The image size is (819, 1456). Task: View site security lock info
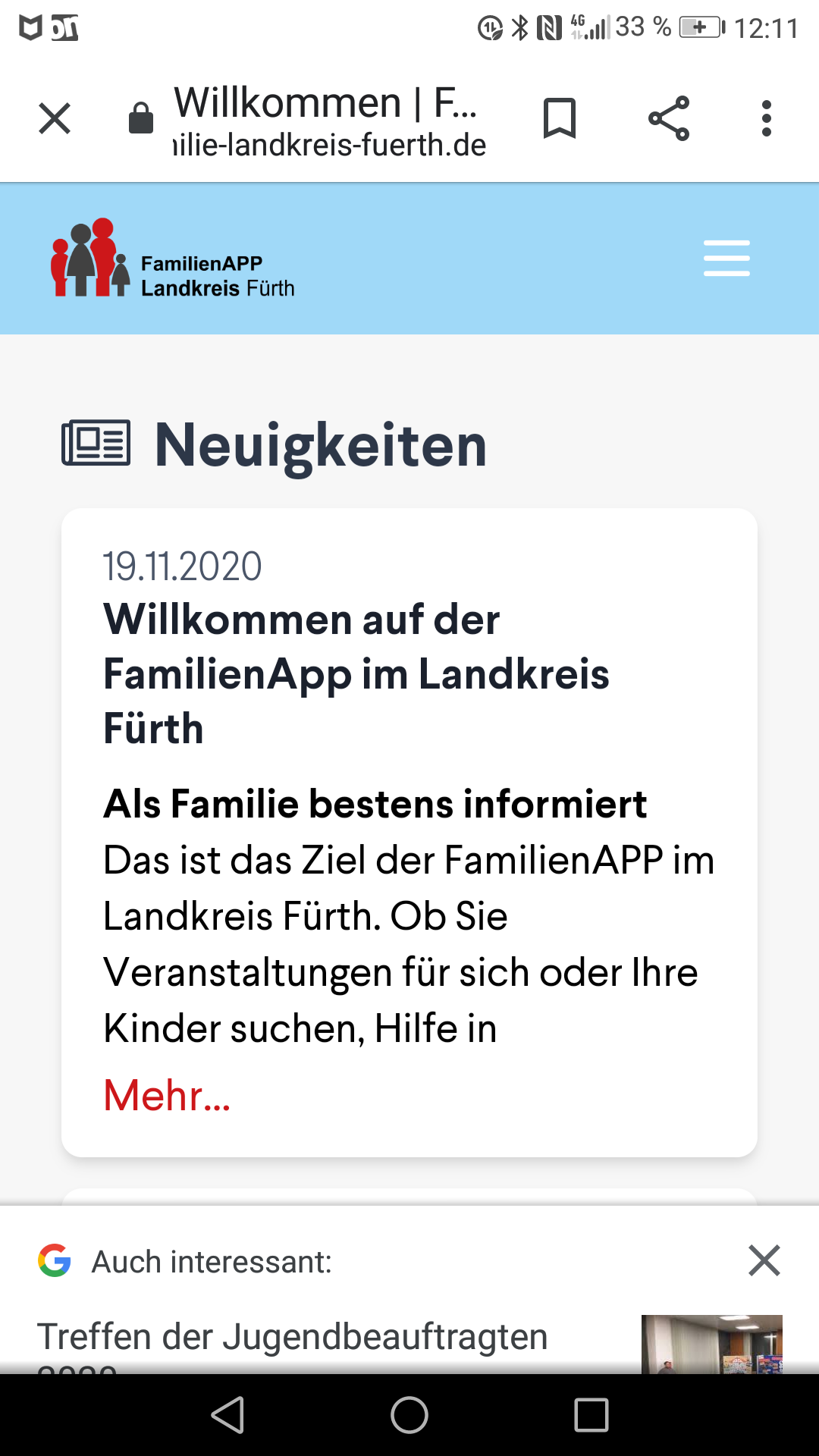[x=141, y=118]
